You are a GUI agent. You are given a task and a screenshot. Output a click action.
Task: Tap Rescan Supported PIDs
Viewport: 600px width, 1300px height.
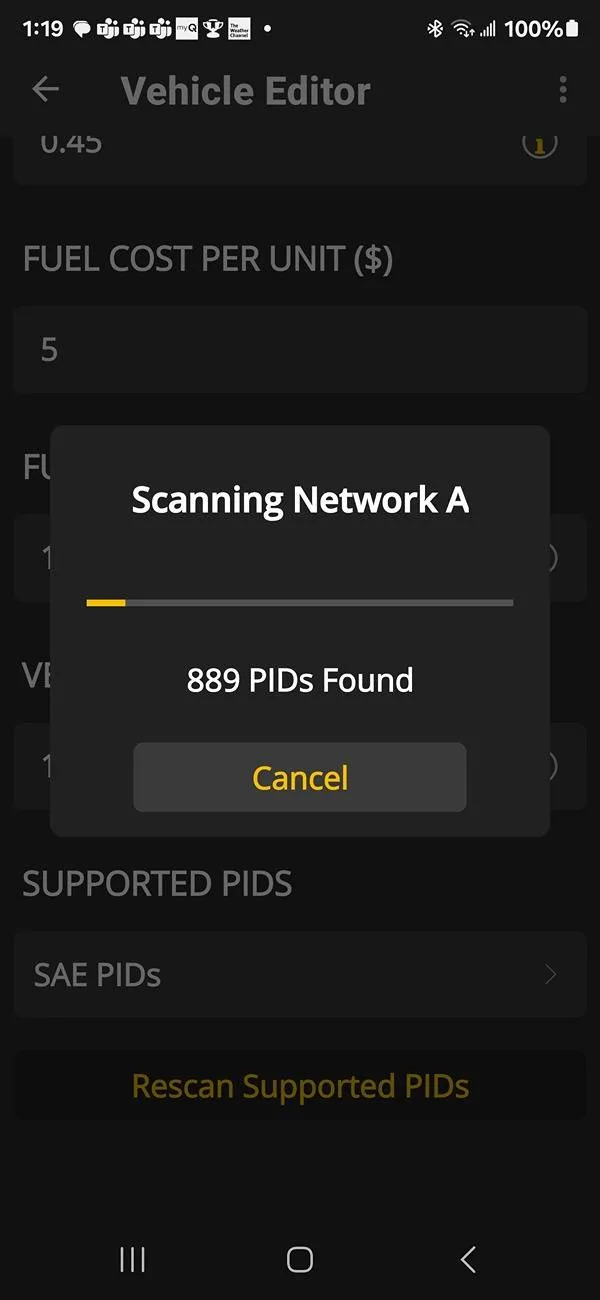coord(300,1086)
